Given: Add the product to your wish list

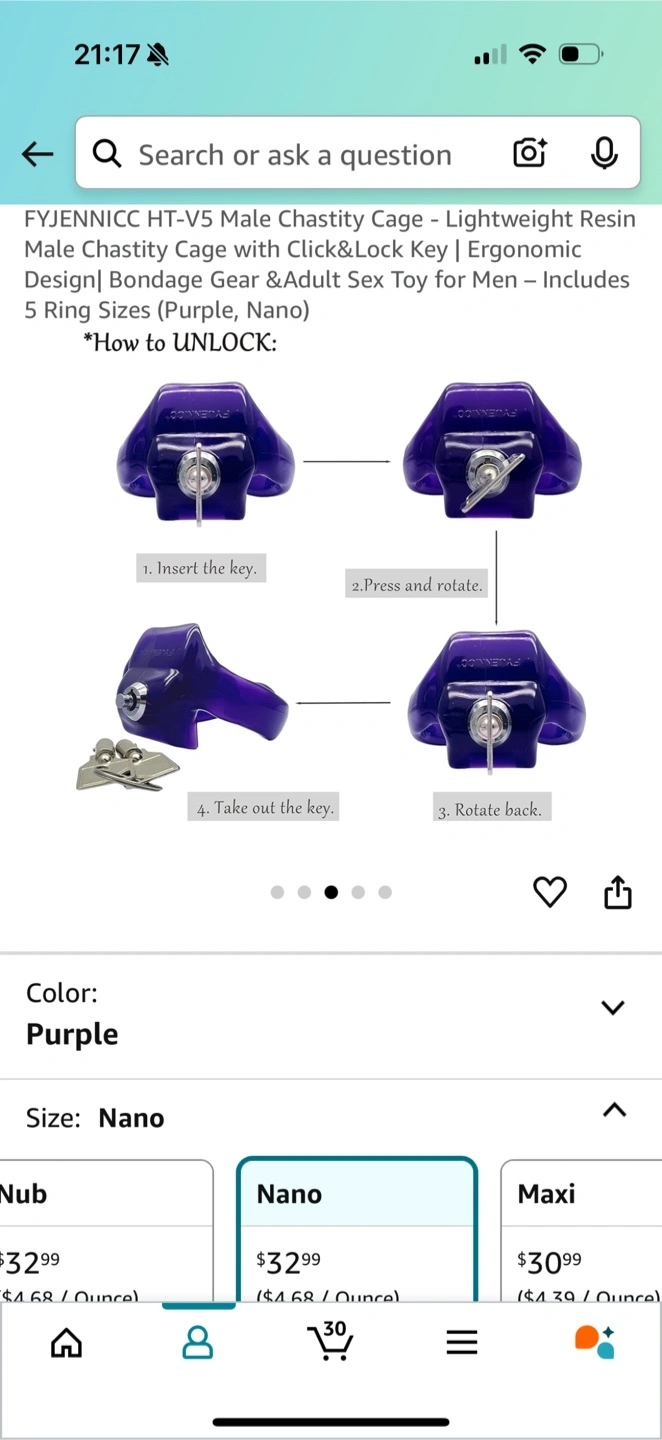Looking at the screenshot, I should pyautogui.click(x=550, y=892).
